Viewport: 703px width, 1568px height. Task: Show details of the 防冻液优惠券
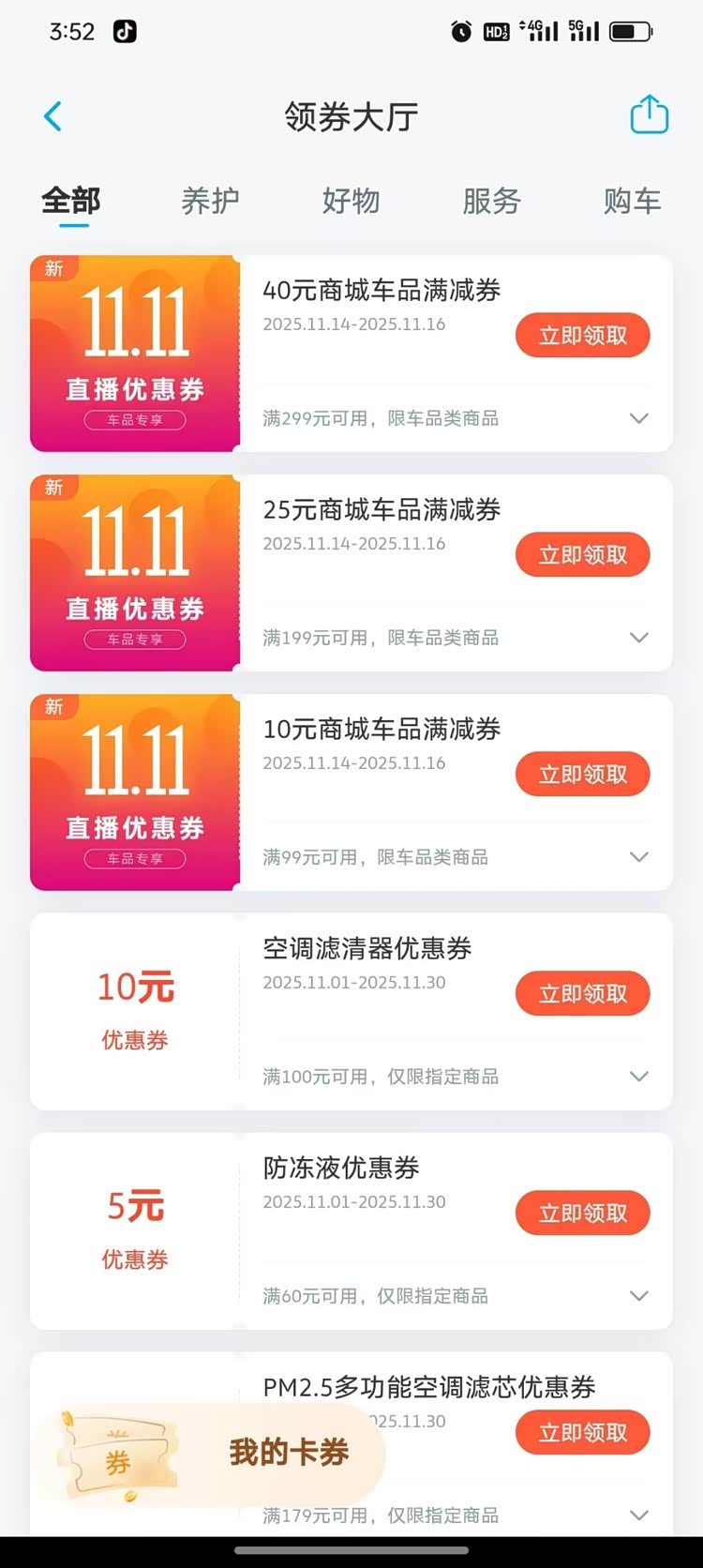click(639, 1296)
